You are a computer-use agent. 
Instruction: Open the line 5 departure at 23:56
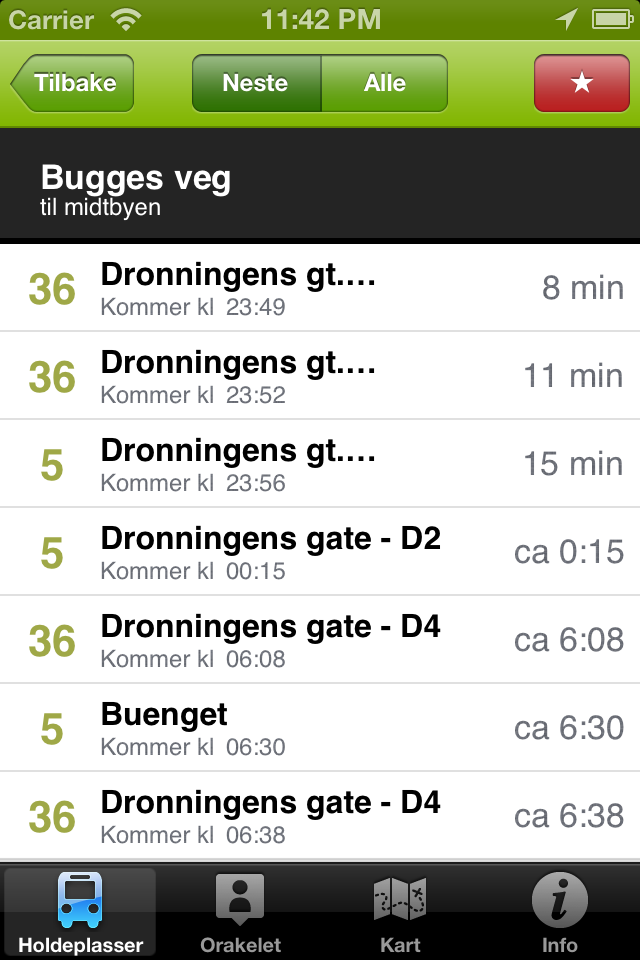tap(320, 464)
